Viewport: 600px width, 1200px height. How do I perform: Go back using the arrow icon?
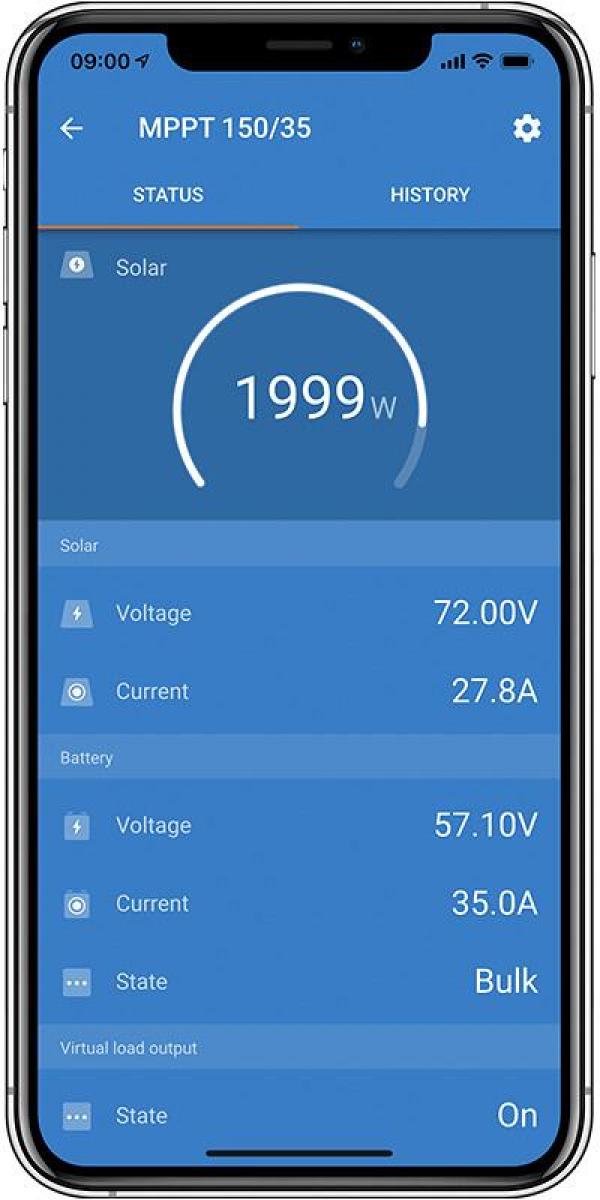(x=71, y=129)
